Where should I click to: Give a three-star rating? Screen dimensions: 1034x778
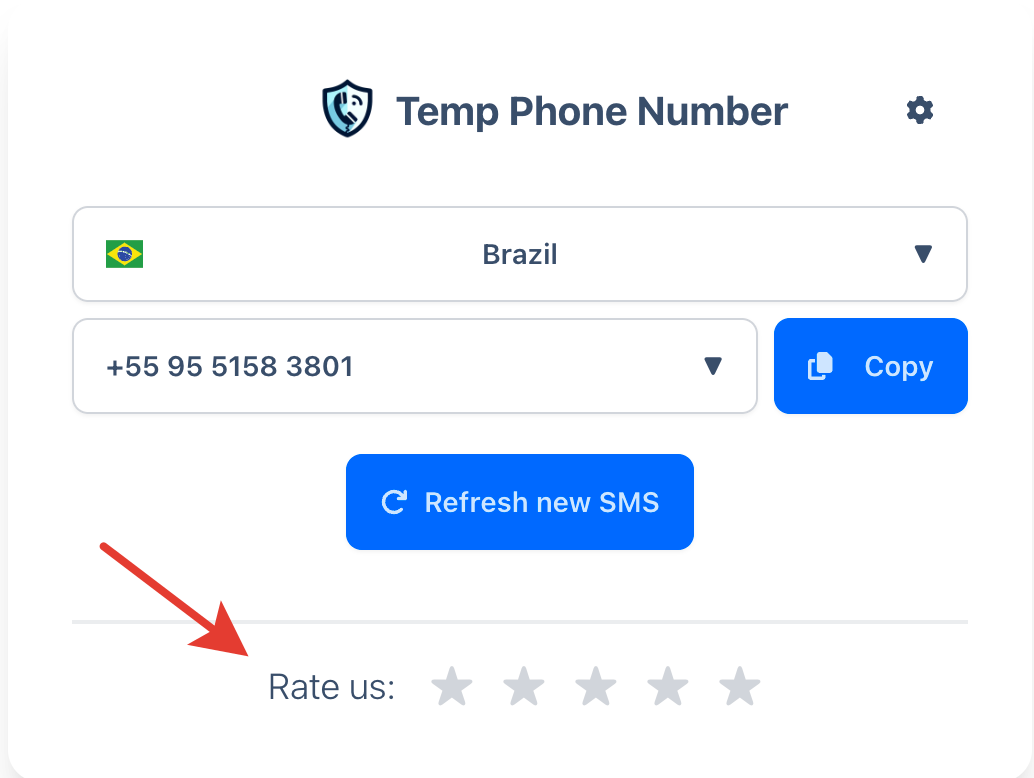[x=596, y=687]
